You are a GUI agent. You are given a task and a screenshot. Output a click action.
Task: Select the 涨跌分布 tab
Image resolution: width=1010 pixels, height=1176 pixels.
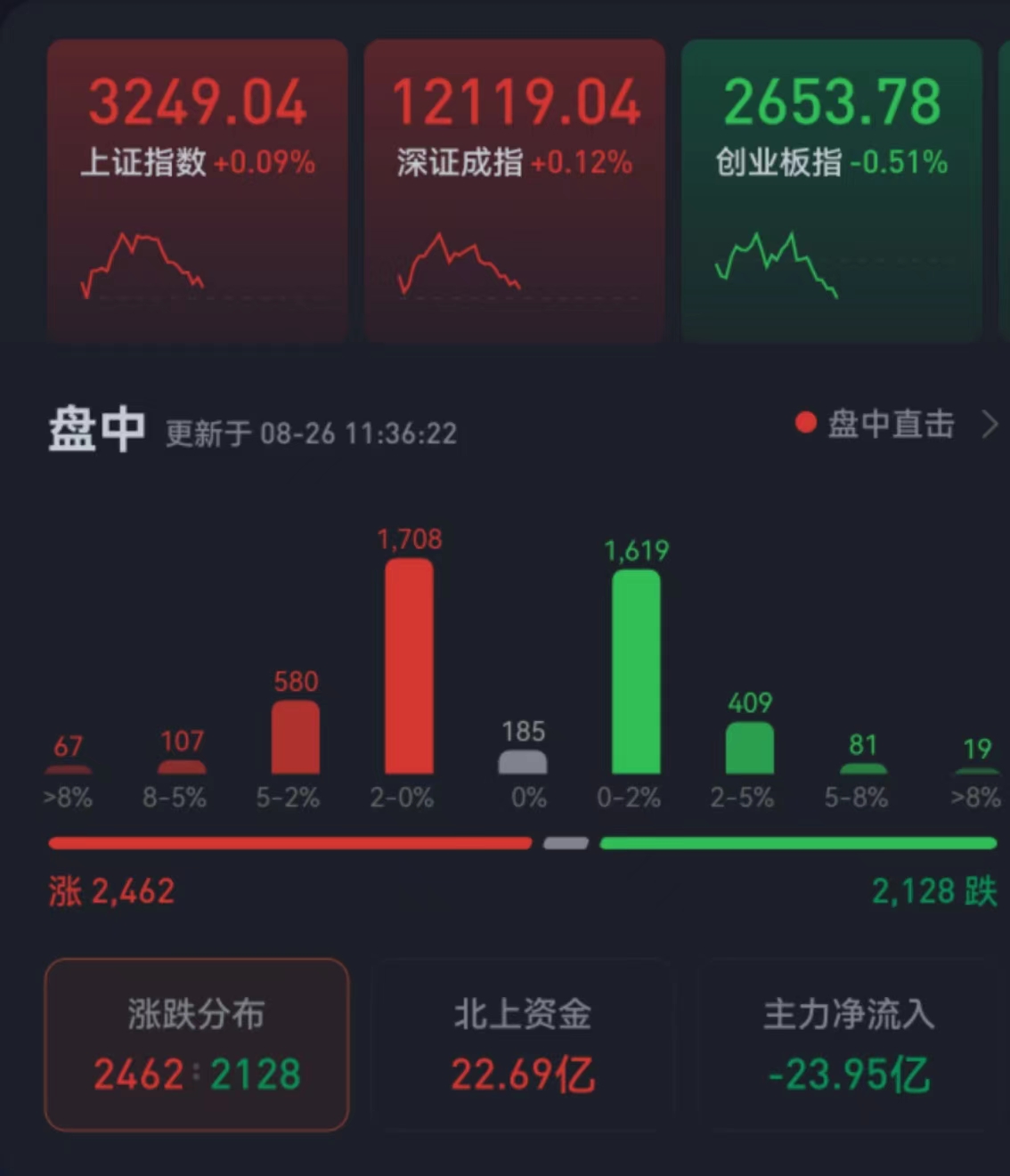197,1044
